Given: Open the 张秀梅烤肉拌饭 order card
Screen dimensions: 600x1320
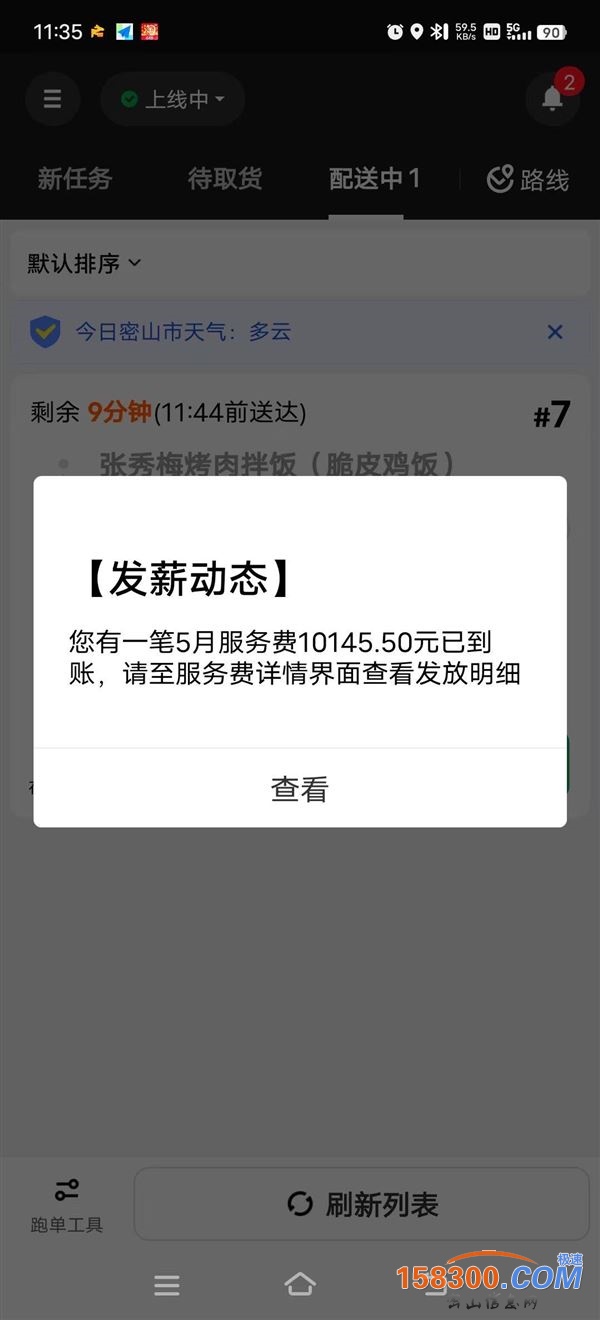Looking at the screenshot, I should pos(278,464).
